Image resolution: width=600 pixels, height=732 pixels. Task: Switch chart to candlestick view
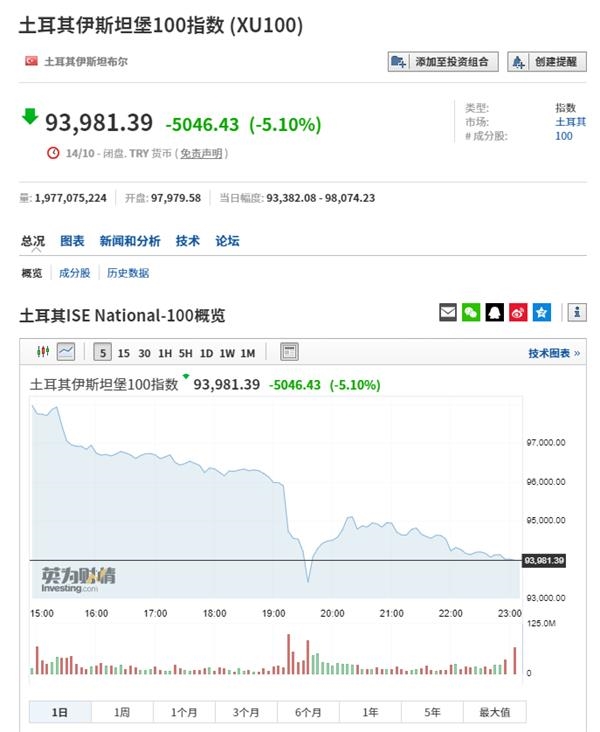click(x=42, y=352)
